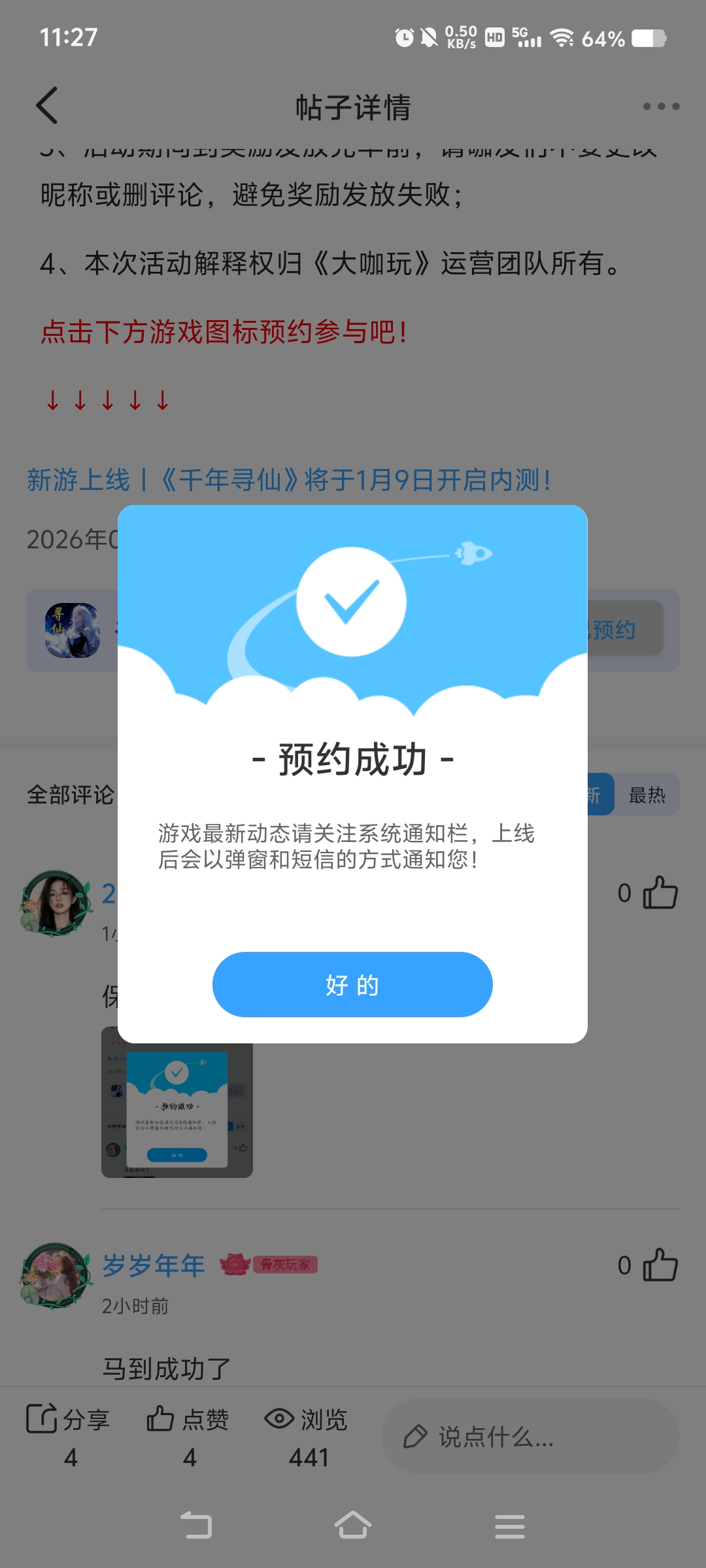Image resolution: width=706 pixels, height=1568 pixels.
Task: Open the 说点什么 comment box
Action: pos(529,1437)
